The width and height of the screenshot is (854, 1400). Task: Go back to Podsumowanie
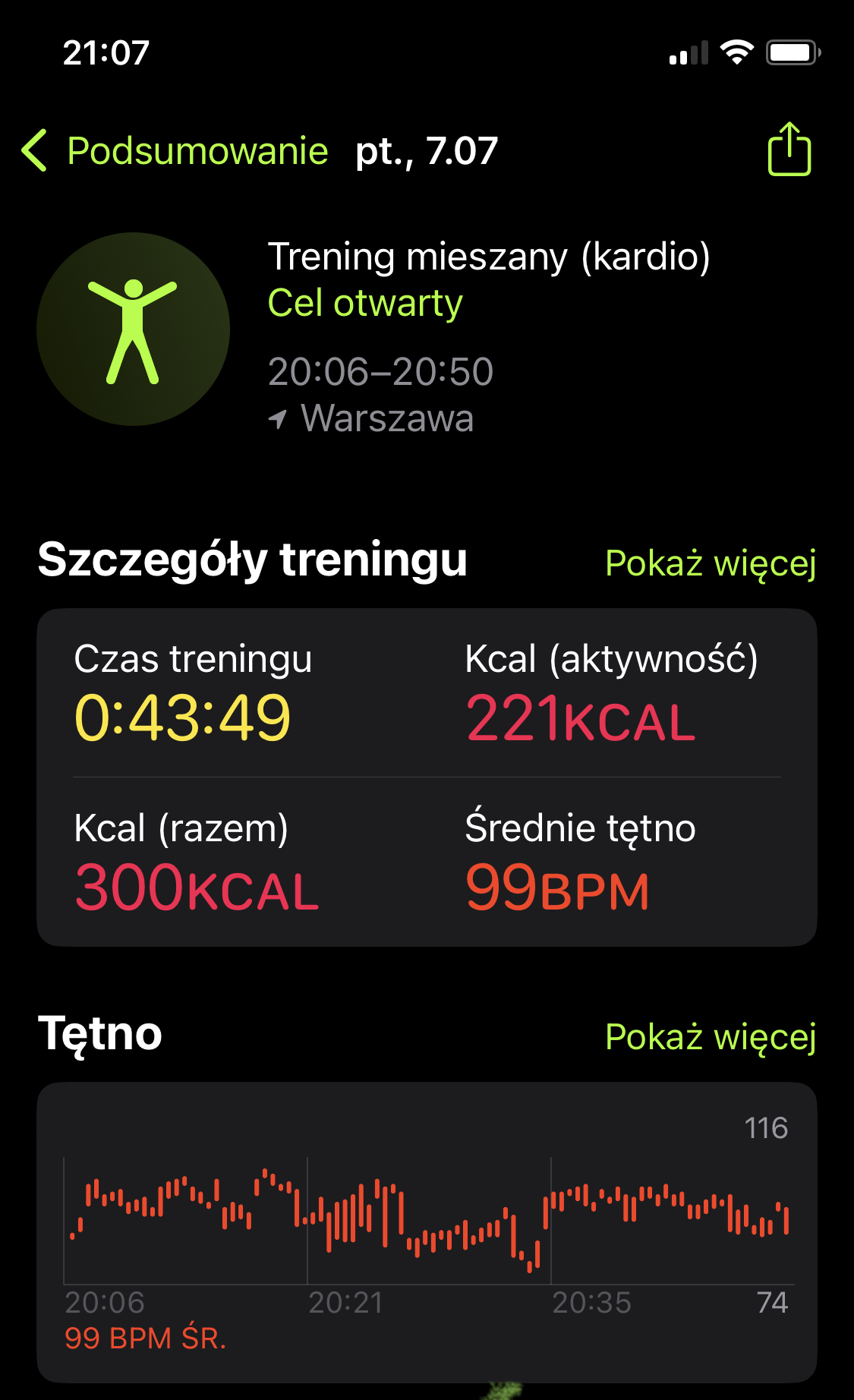pyautogui.click(x=175, y=150)
